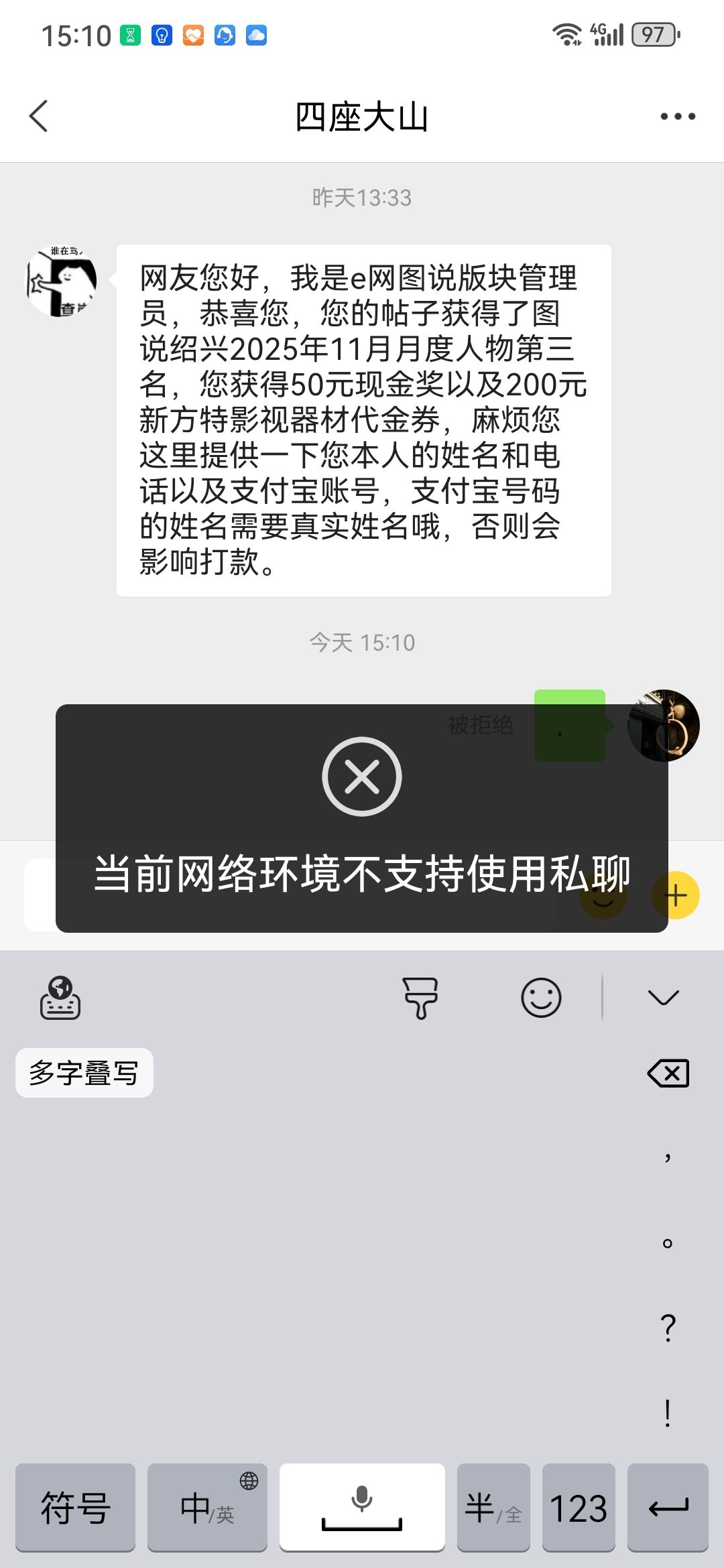
Task: Open the 四座大山 sender's avatar profile
Action: pos(61,281)
